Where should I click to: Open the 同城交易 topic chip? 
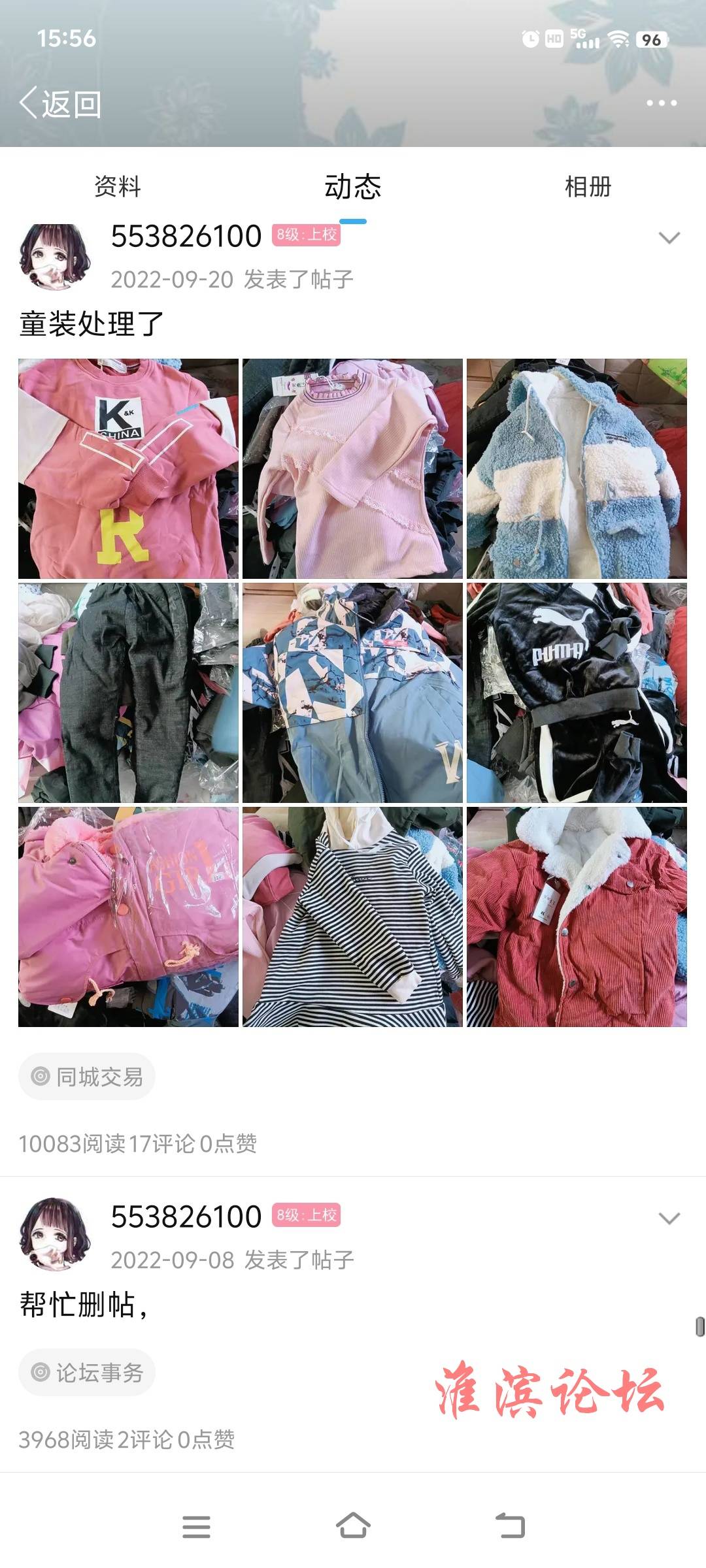(x=87, y=1076)
